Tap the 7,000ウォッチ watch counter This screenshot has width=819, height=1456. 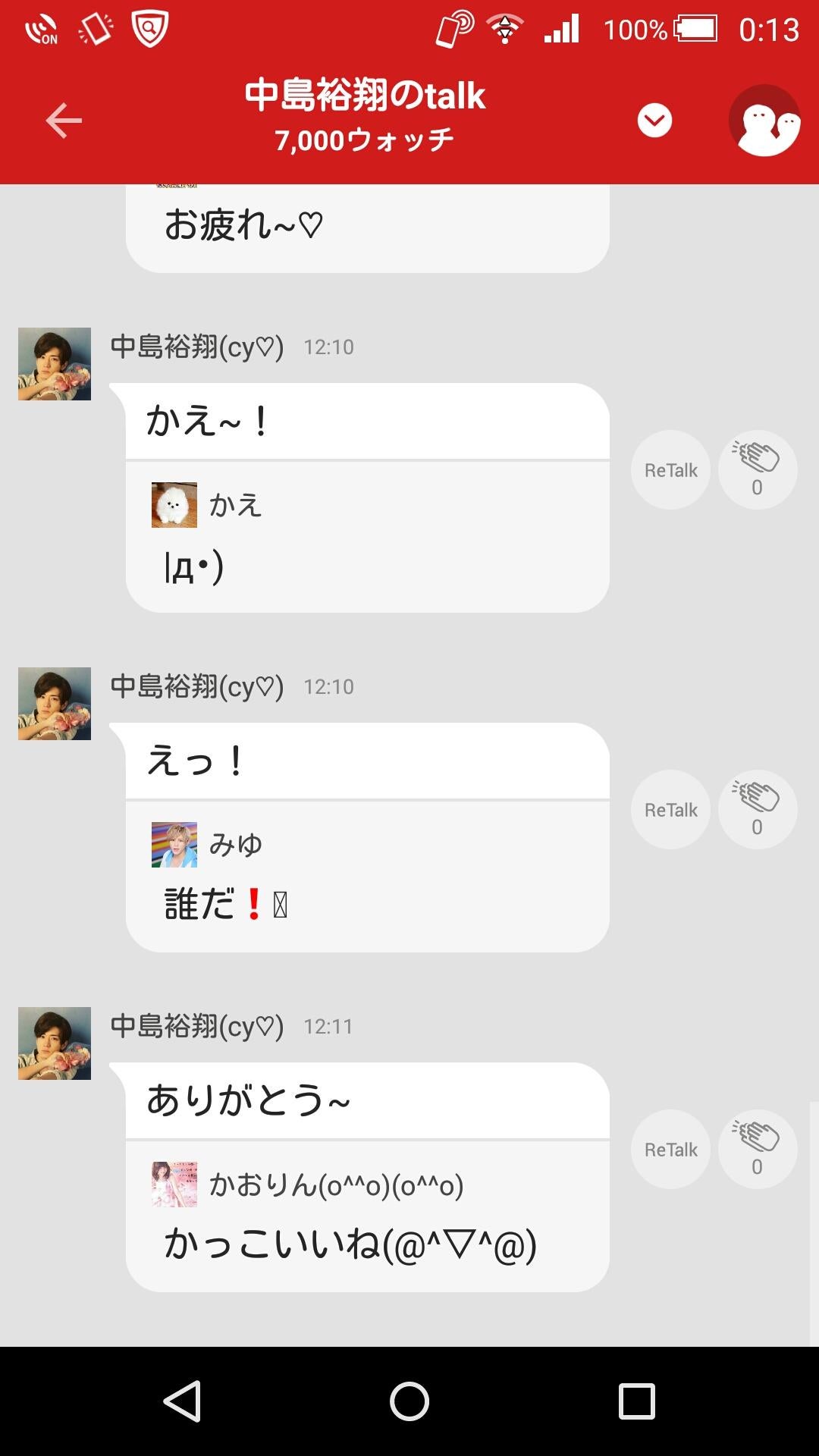tap(364, 138)
